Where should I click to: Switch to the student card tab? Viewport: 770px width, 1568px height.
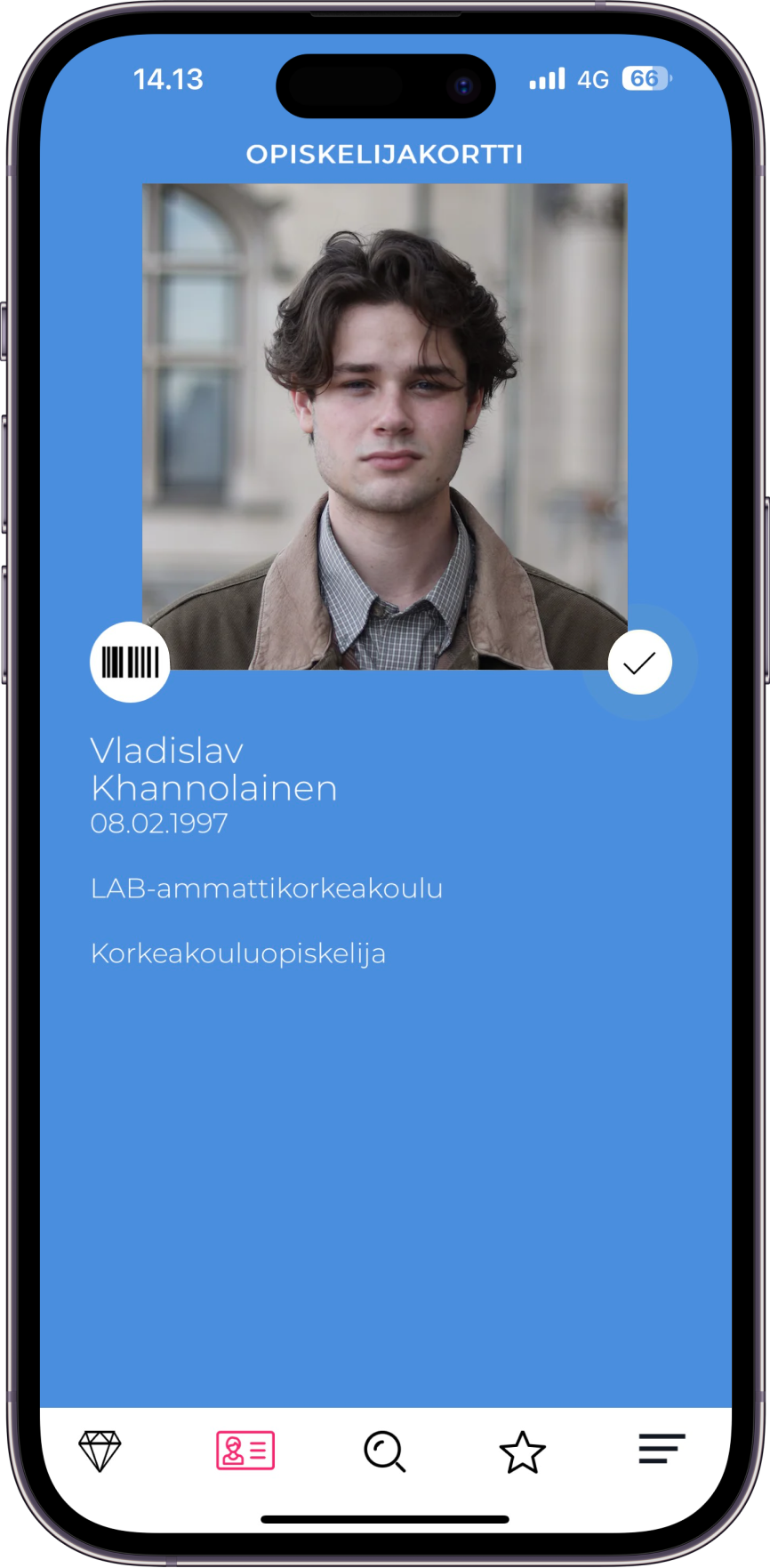[x=245, y=1451]
